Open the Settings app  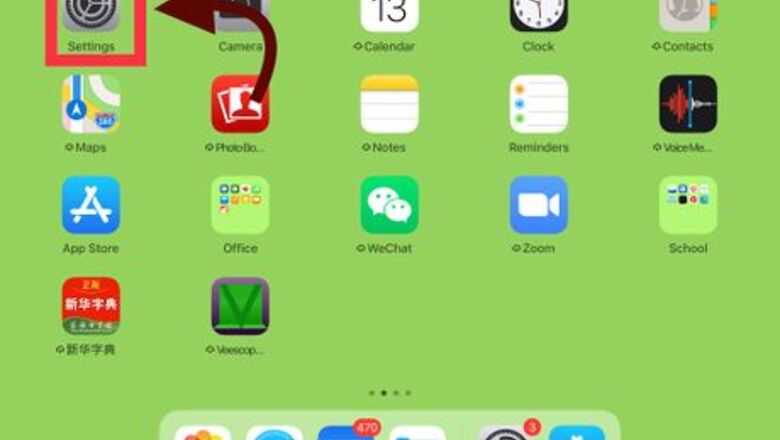pyautogui.click(x=91, y=16)
